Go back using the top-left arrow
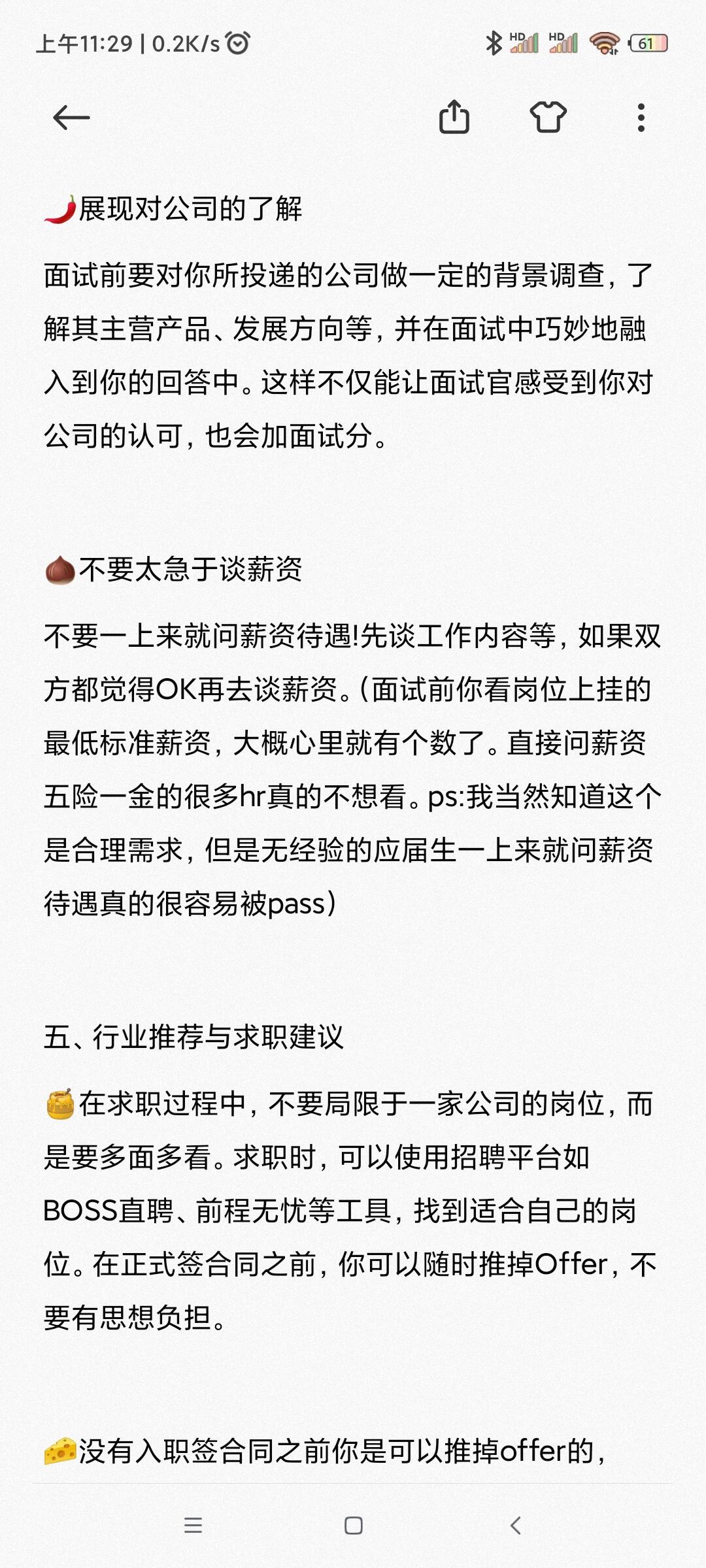Viewport: 706px width, 1568px height. [x=71, y=118]
